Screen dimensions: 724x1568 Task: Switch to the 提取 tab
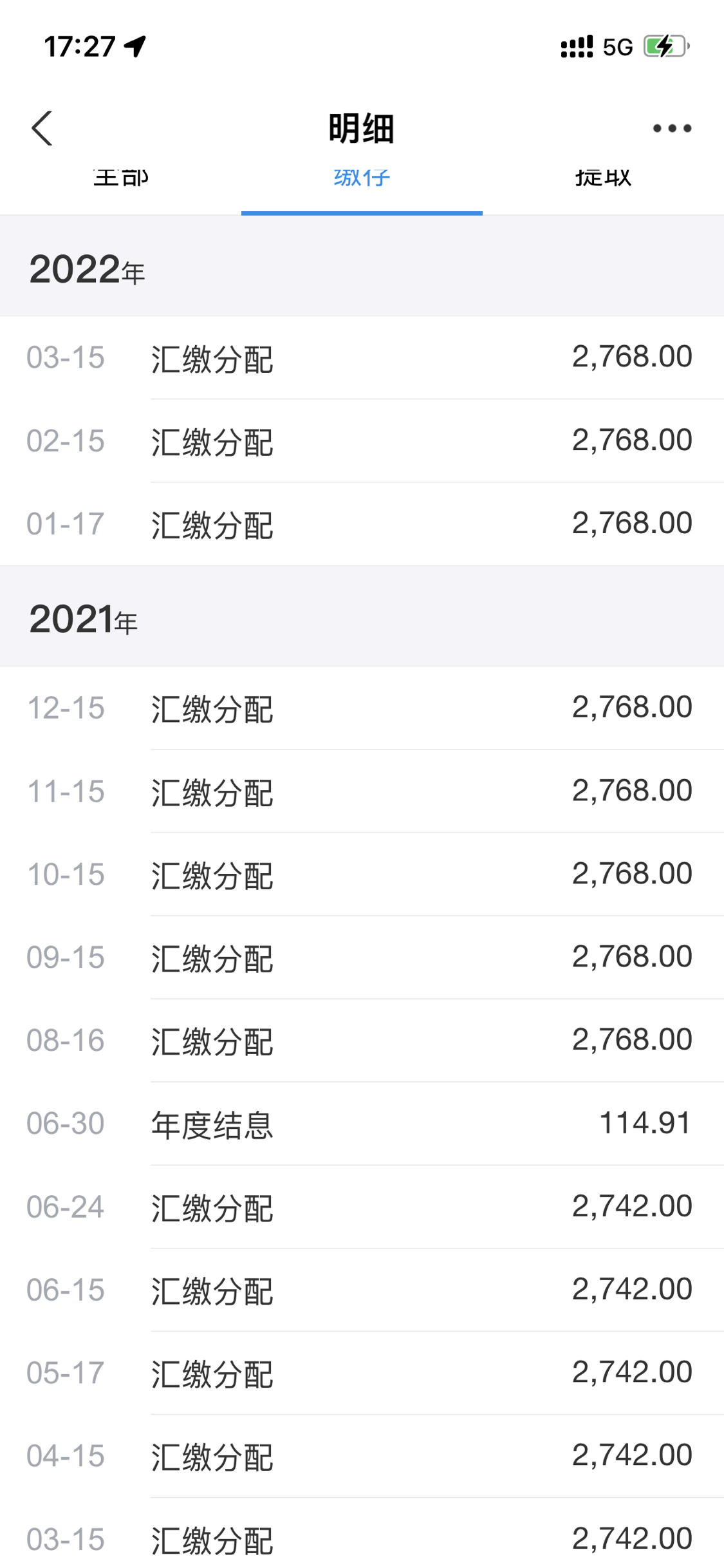[603, 178]
